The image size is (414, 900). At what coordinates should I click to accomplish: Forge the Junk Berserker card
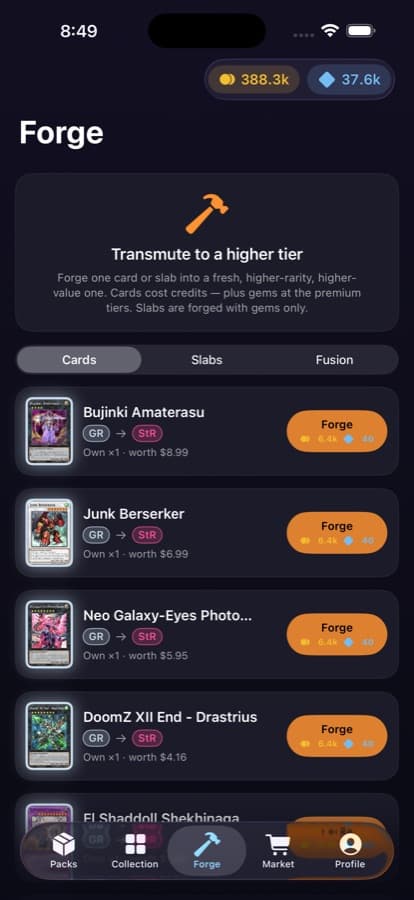click(336, 533)
